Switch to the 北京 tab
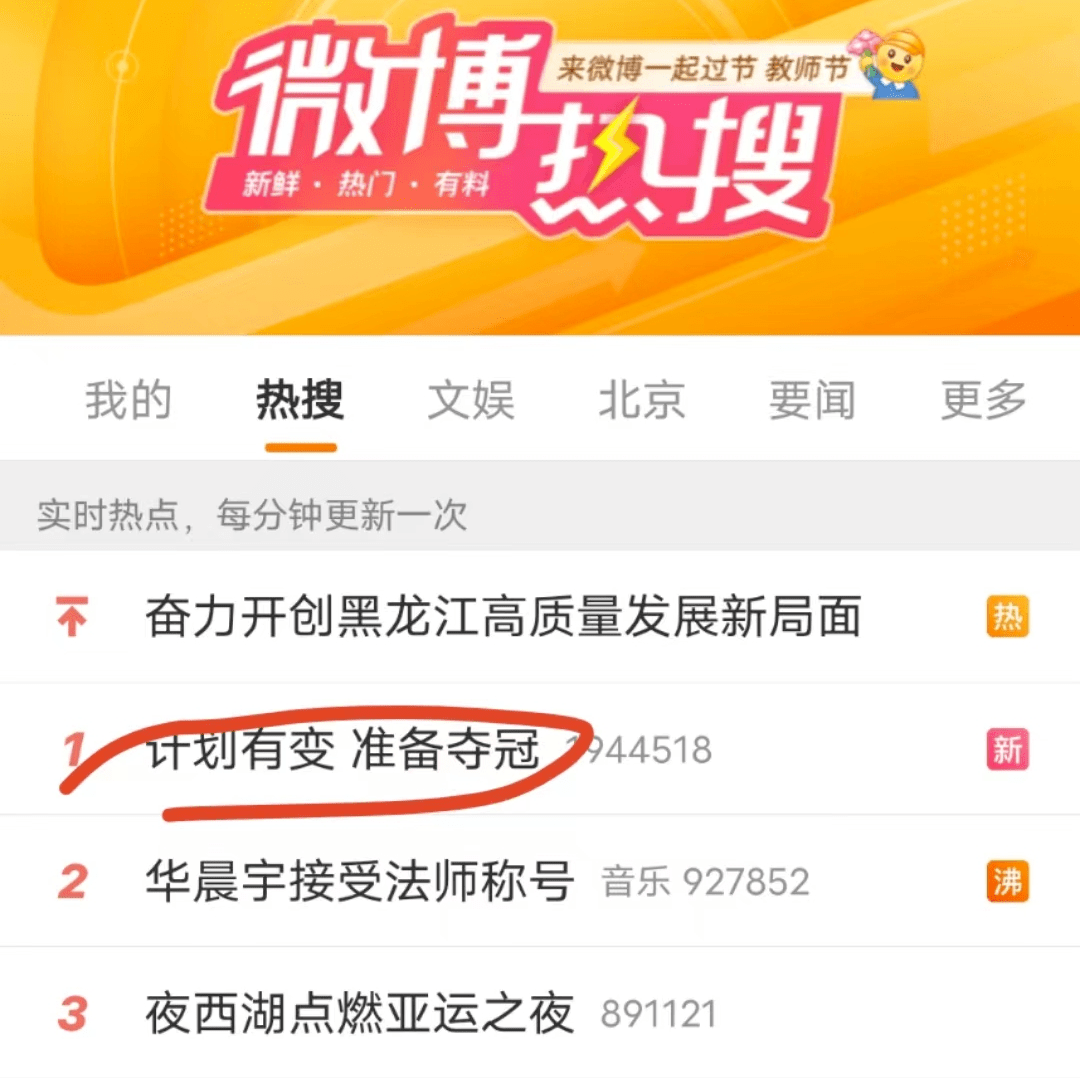 point(642,400)
